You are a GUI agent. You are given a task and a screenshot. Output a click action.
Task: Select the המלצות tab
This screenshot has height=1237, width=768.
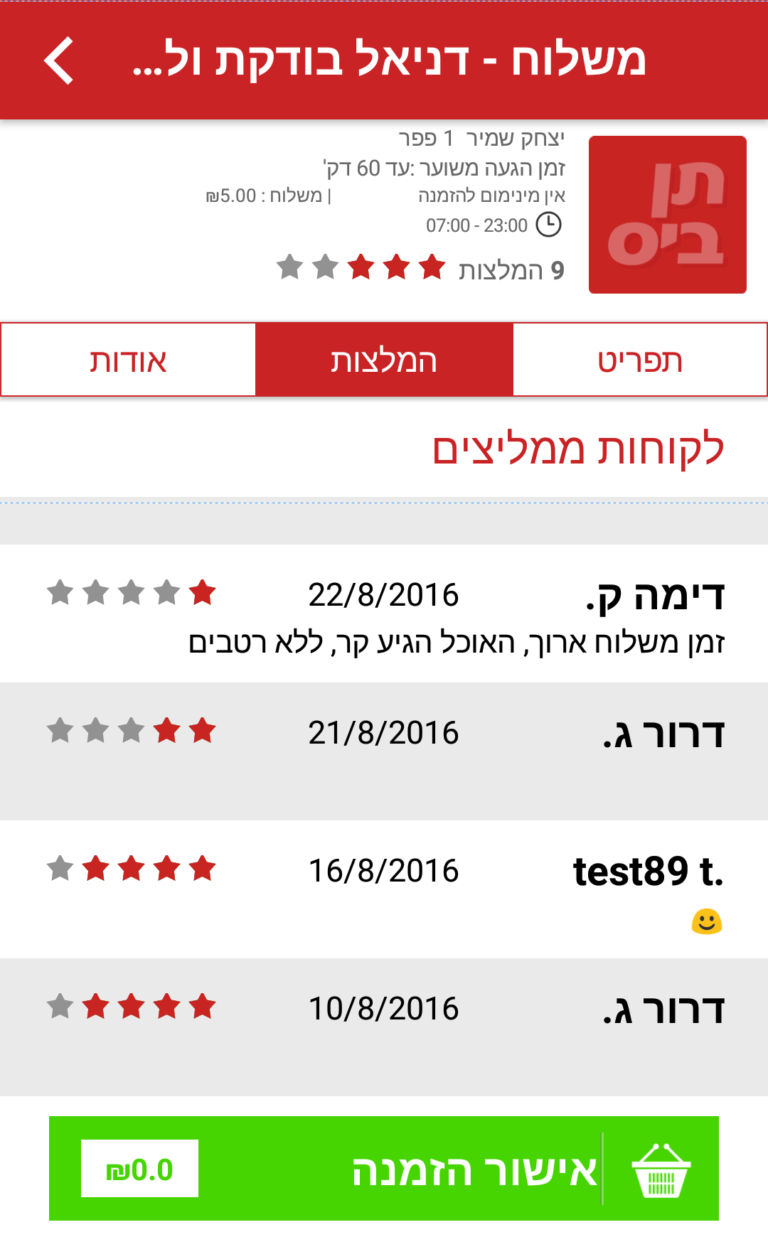[x=384, y=360]
